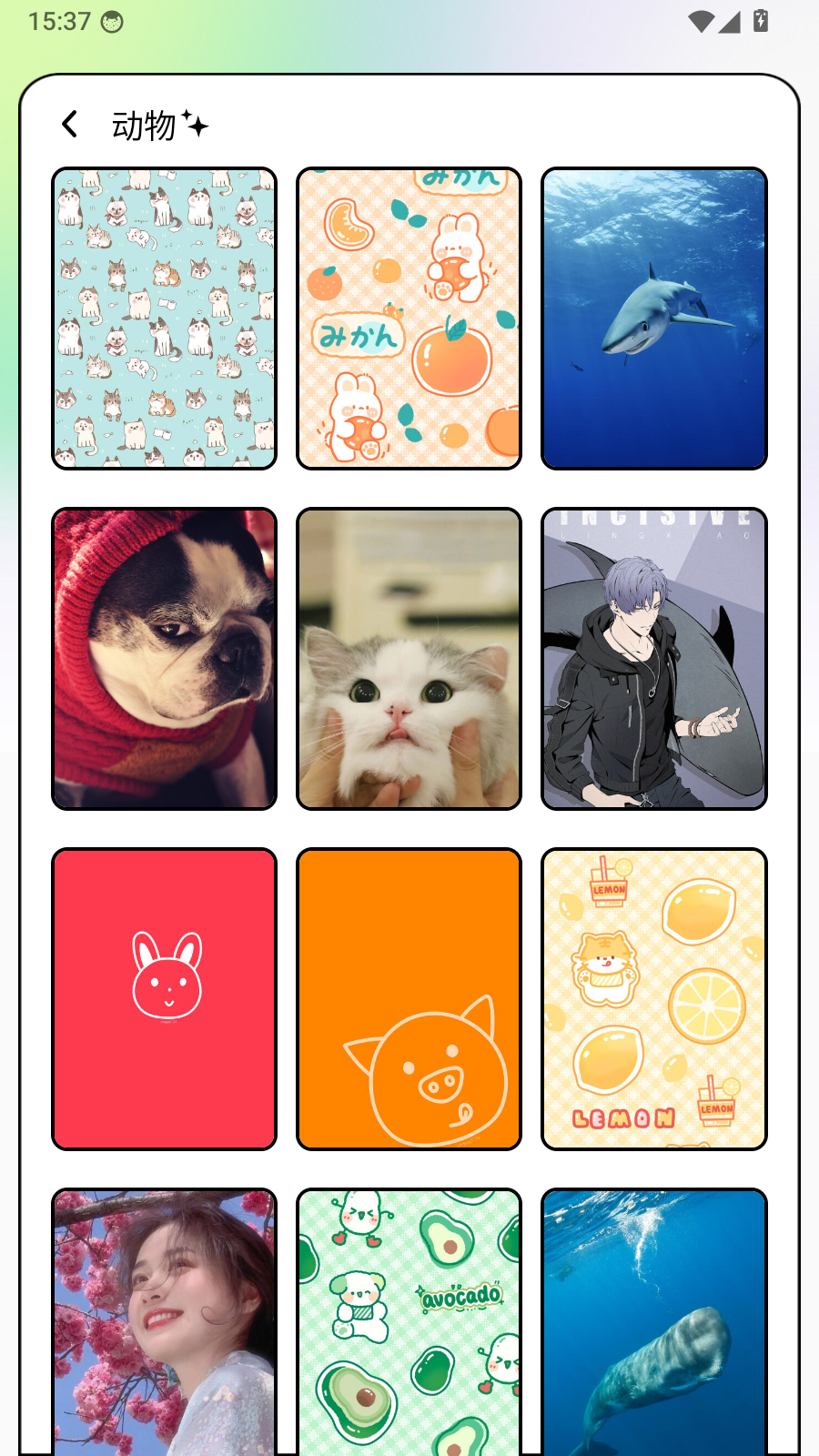819x1456 pixels.
Task: View the squished kitten face wallpaper
Action: point(409,659)
